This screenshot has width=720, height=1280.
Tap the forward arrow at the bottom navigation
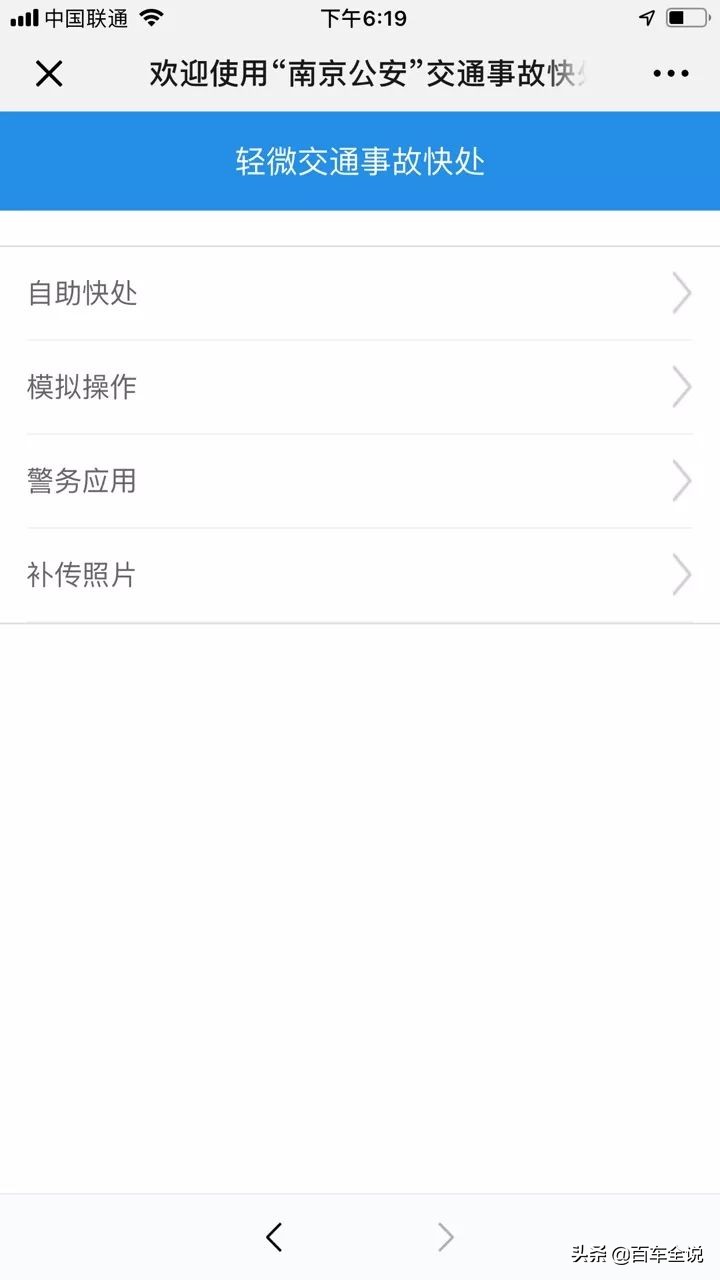point(446,1237)
